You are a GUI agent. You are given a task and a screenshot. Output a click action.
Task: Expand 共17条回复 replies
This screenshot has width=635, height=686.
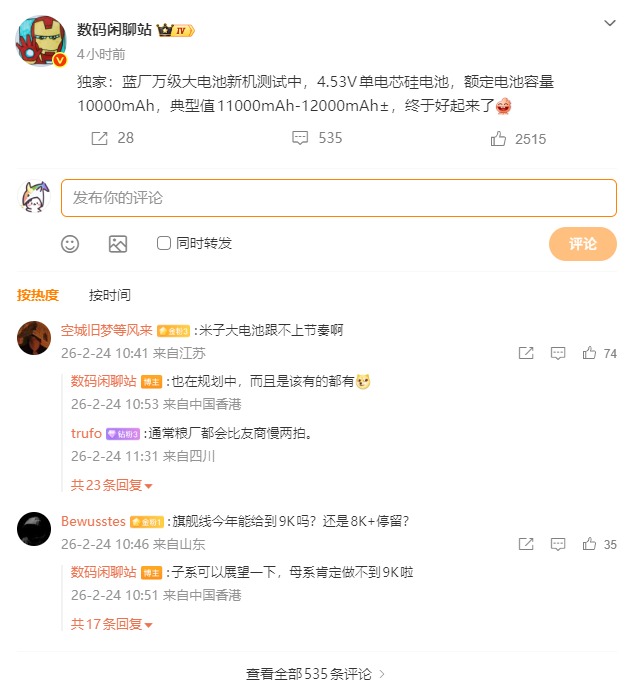pyautogui.click(x=111, y=624)
